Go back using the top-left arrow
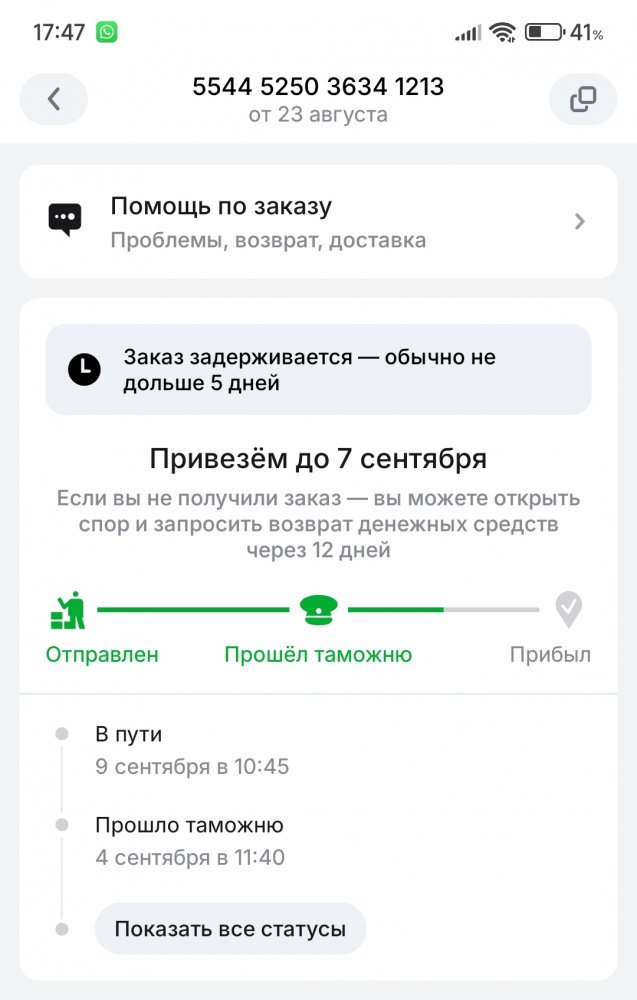 [x=54, y=99]
